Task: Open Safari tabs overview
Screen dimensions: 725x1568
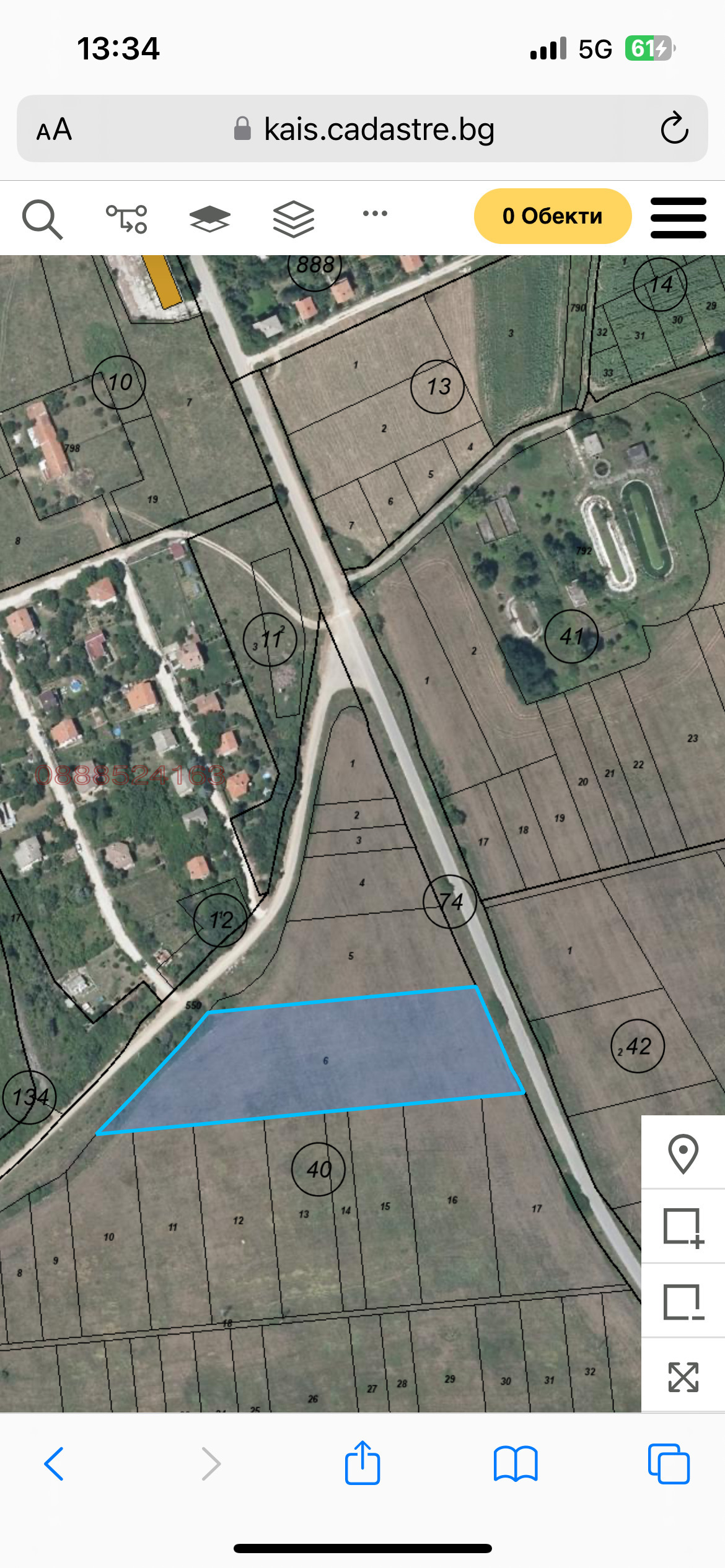Action: pos(668,1464)
